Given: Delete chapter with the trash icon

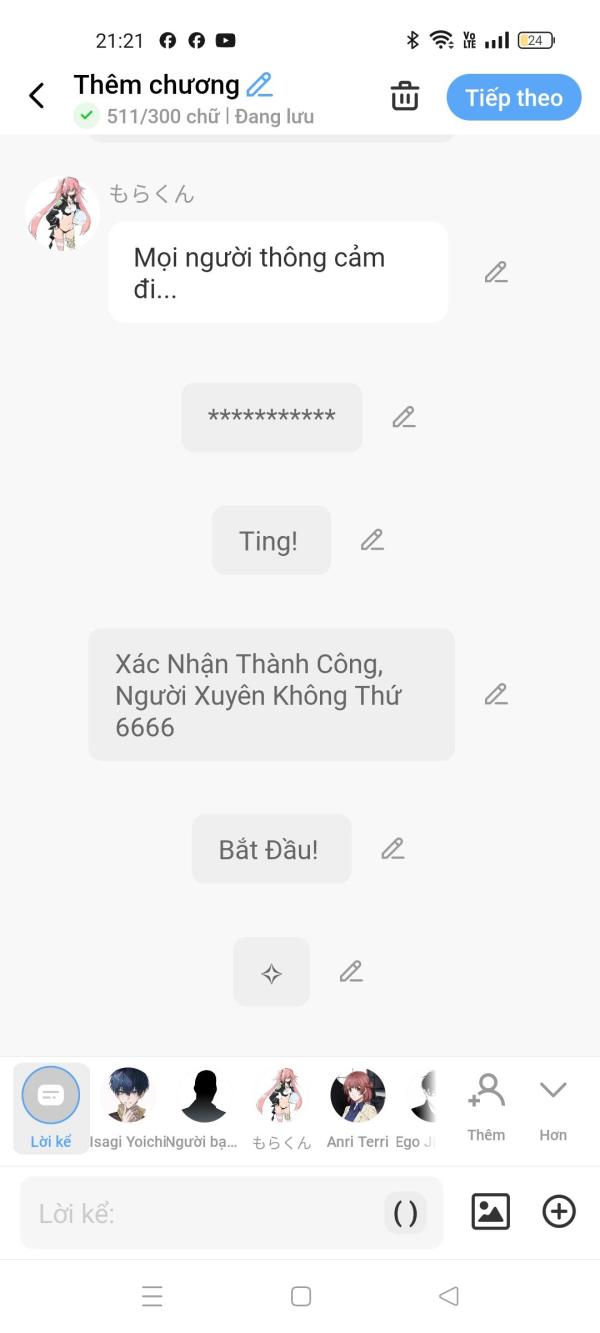Looking at the screenshot, I should (405, 97).
